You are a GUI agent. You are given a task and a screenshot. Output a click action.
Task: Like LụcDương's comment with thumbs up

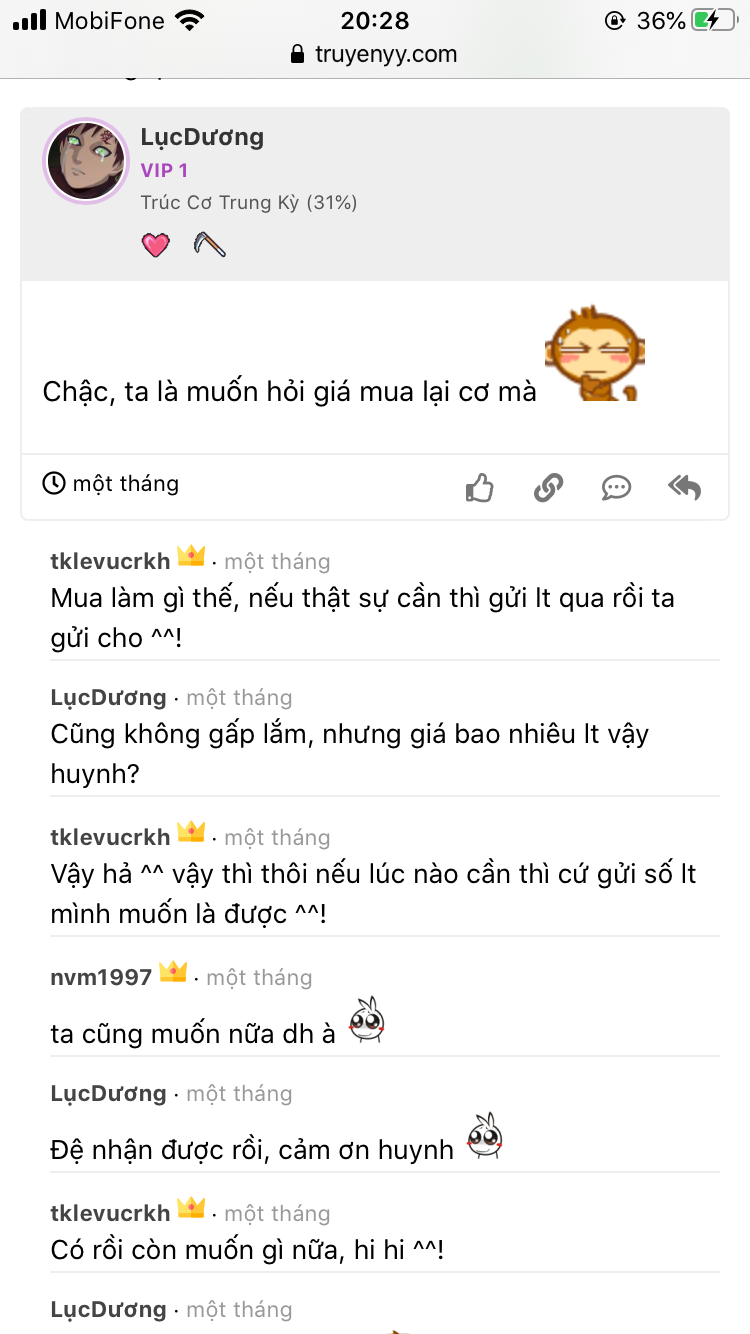point(480,488)
